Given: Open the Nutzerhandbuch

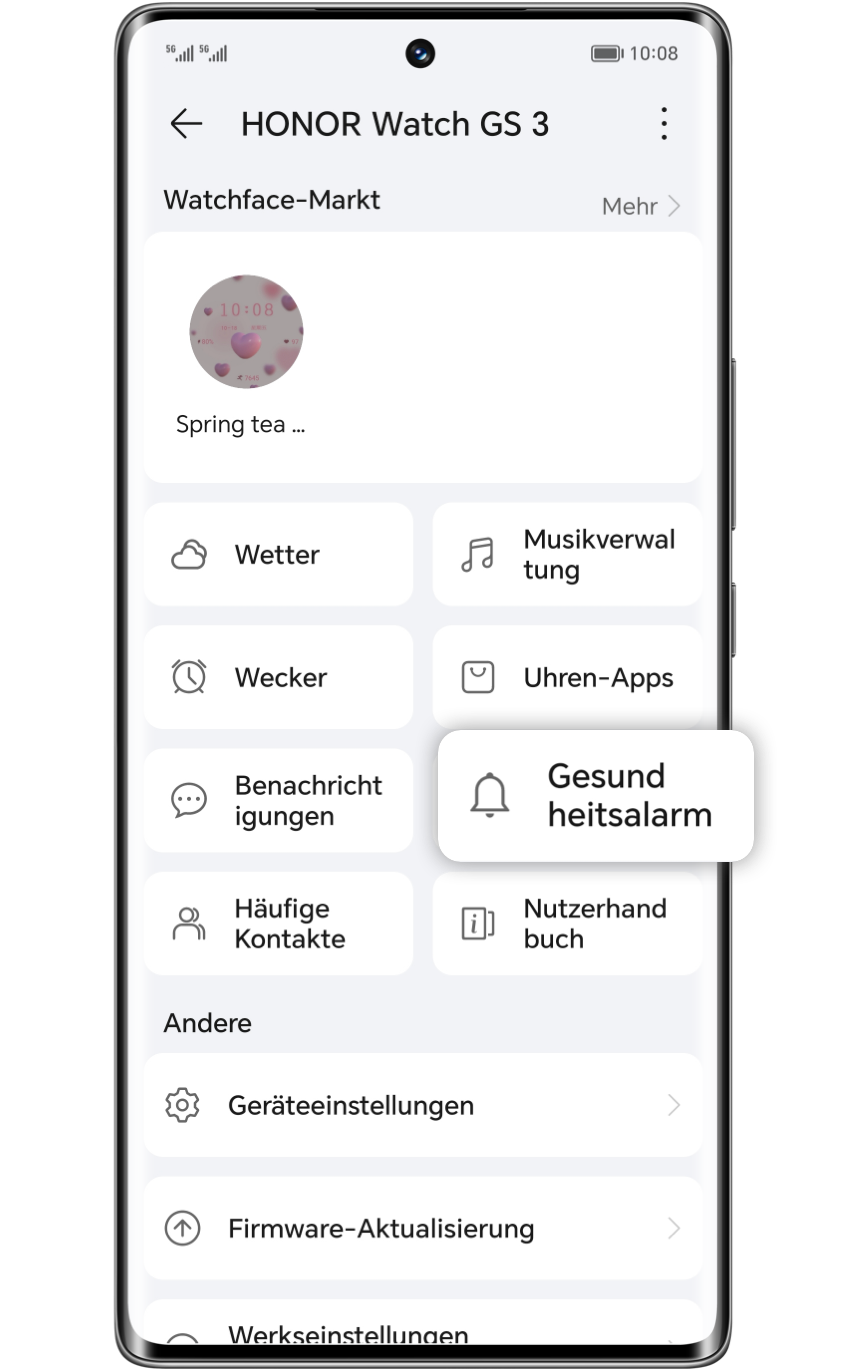Looking at the screenshot, I should (x=567, y=924).
